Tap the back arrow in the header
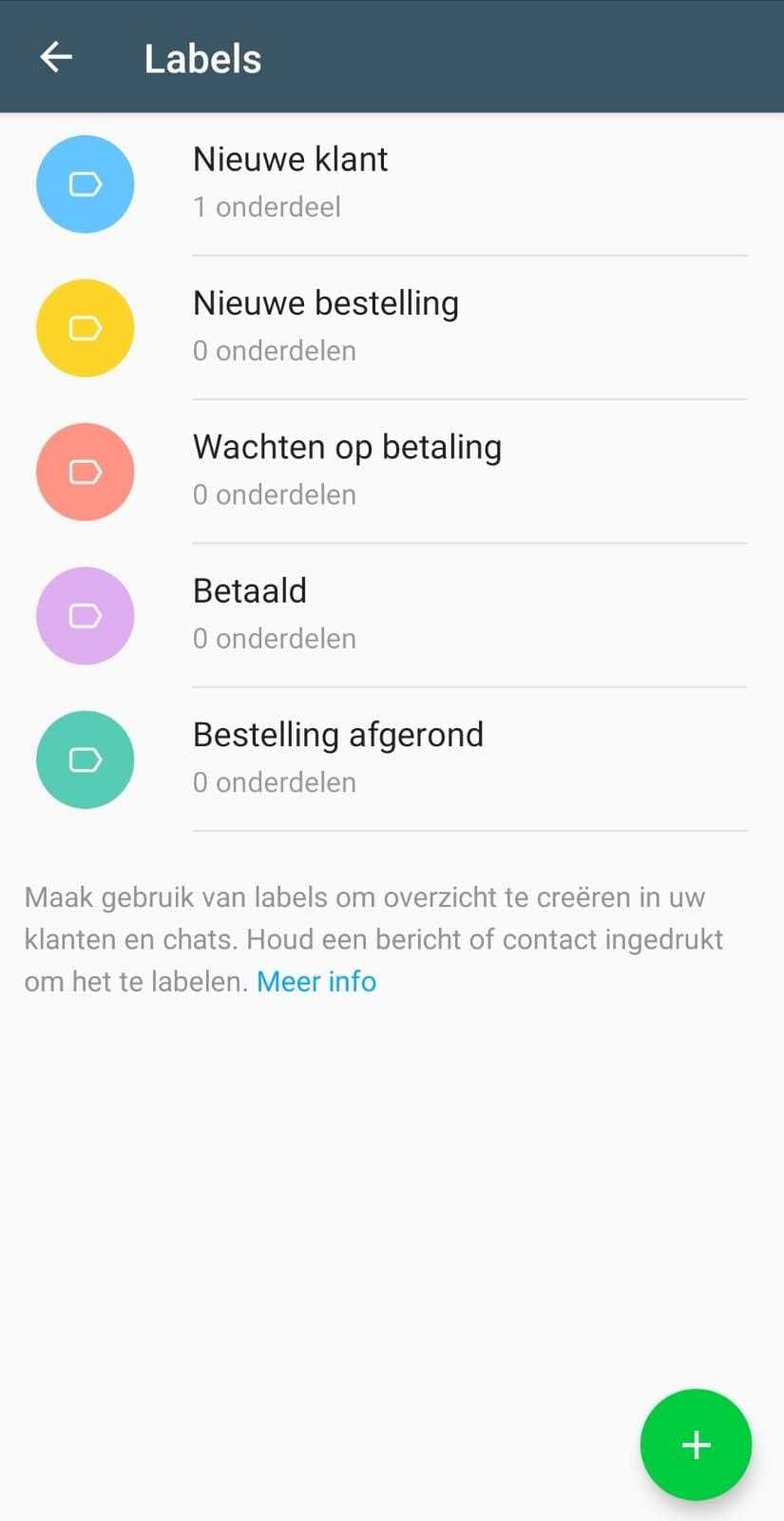The image size is (784, 1521). tap(55, 56)
